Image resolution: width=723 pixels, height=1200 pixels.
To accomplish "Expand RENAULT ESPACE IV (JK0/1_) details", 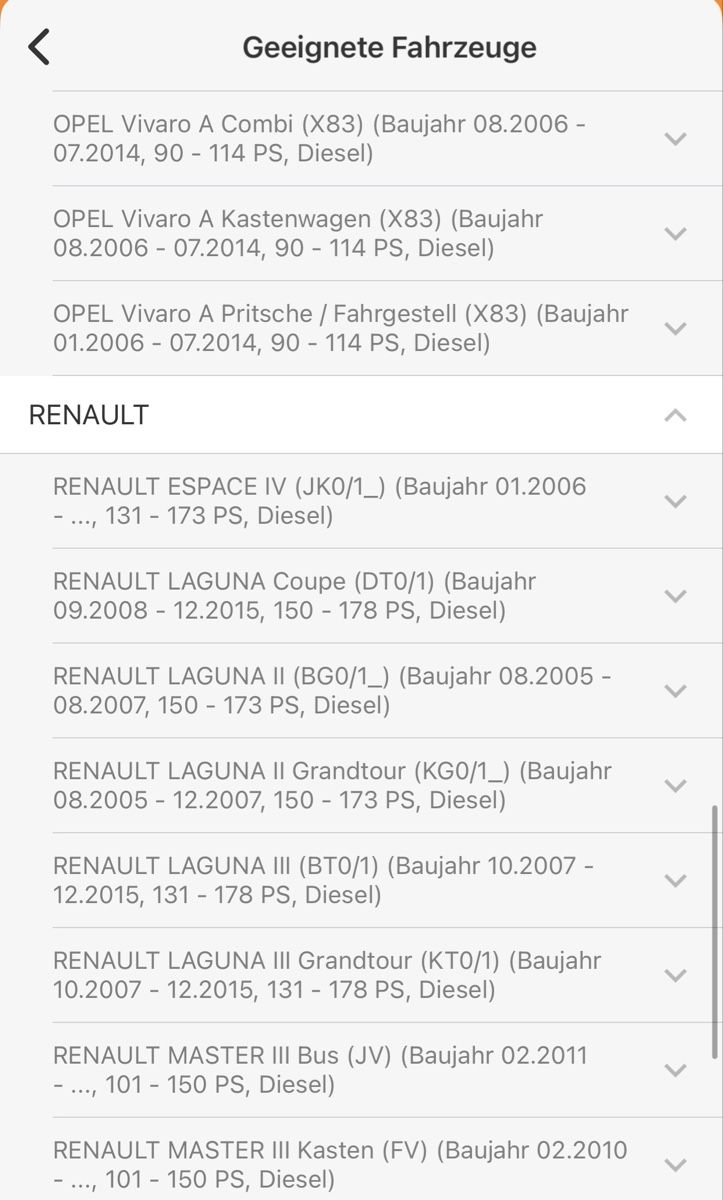I will tap(675, 501).
